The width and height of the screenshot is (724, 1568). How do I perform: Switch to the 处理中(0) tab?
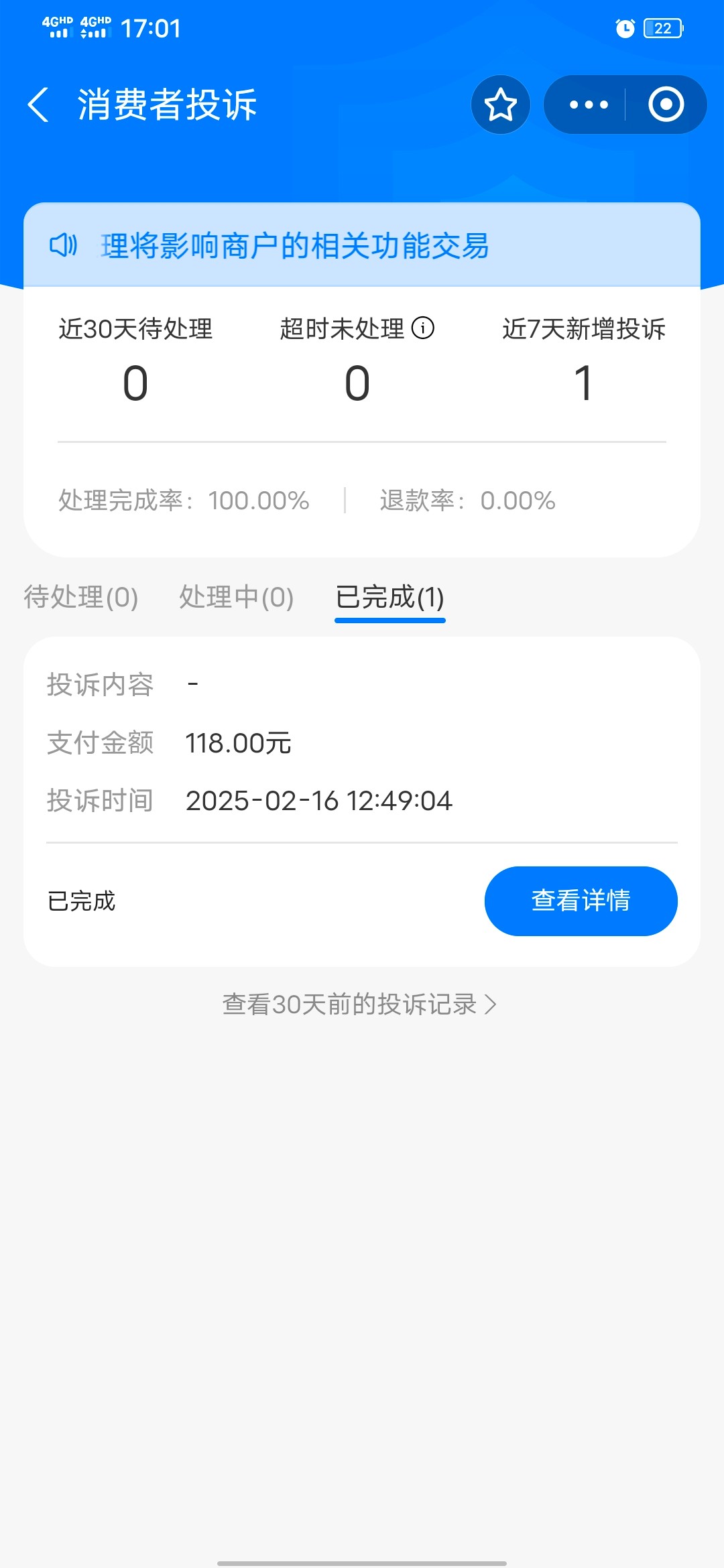click(237, 597)
